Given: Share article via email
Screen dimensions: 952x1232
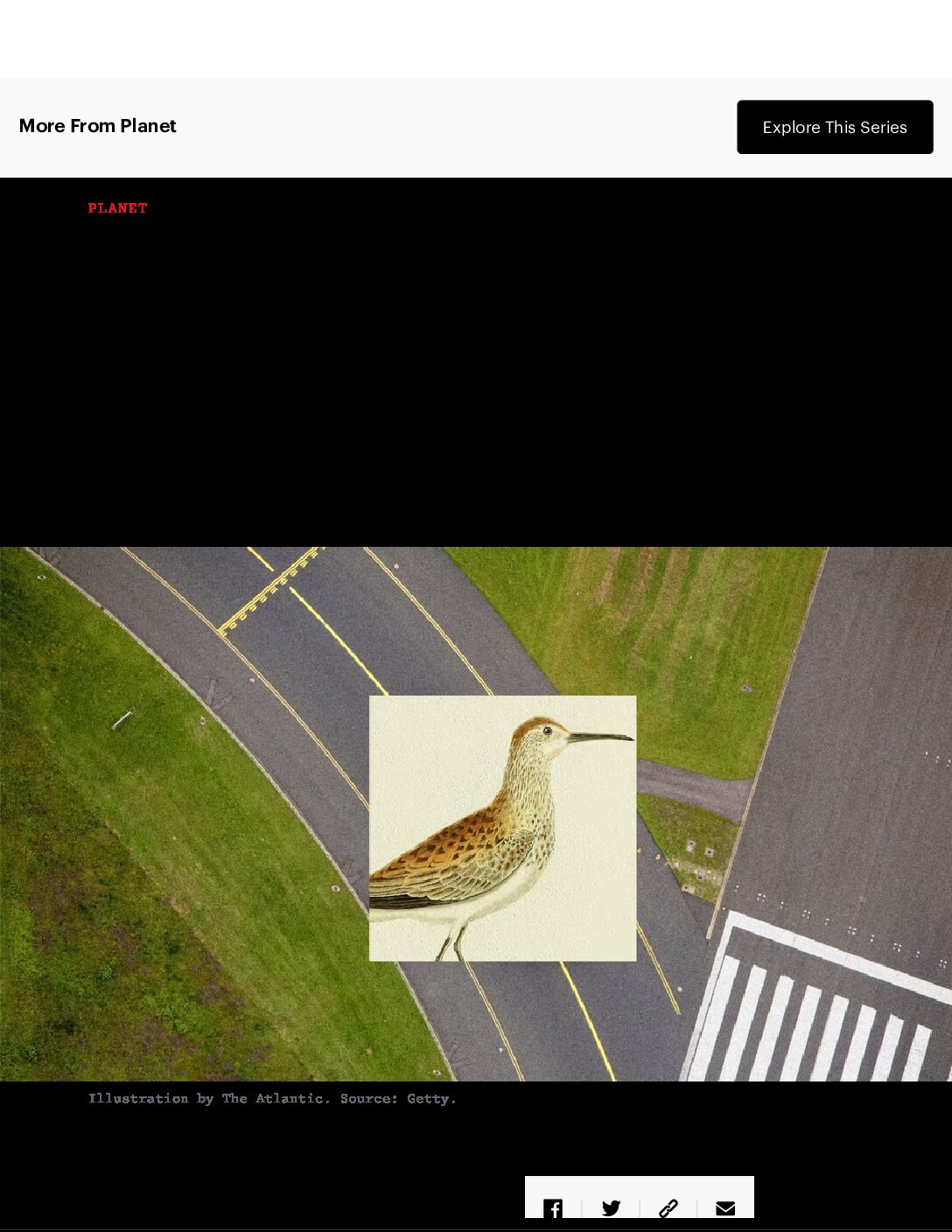Looking at the screenshot, I should (725, 1207).
